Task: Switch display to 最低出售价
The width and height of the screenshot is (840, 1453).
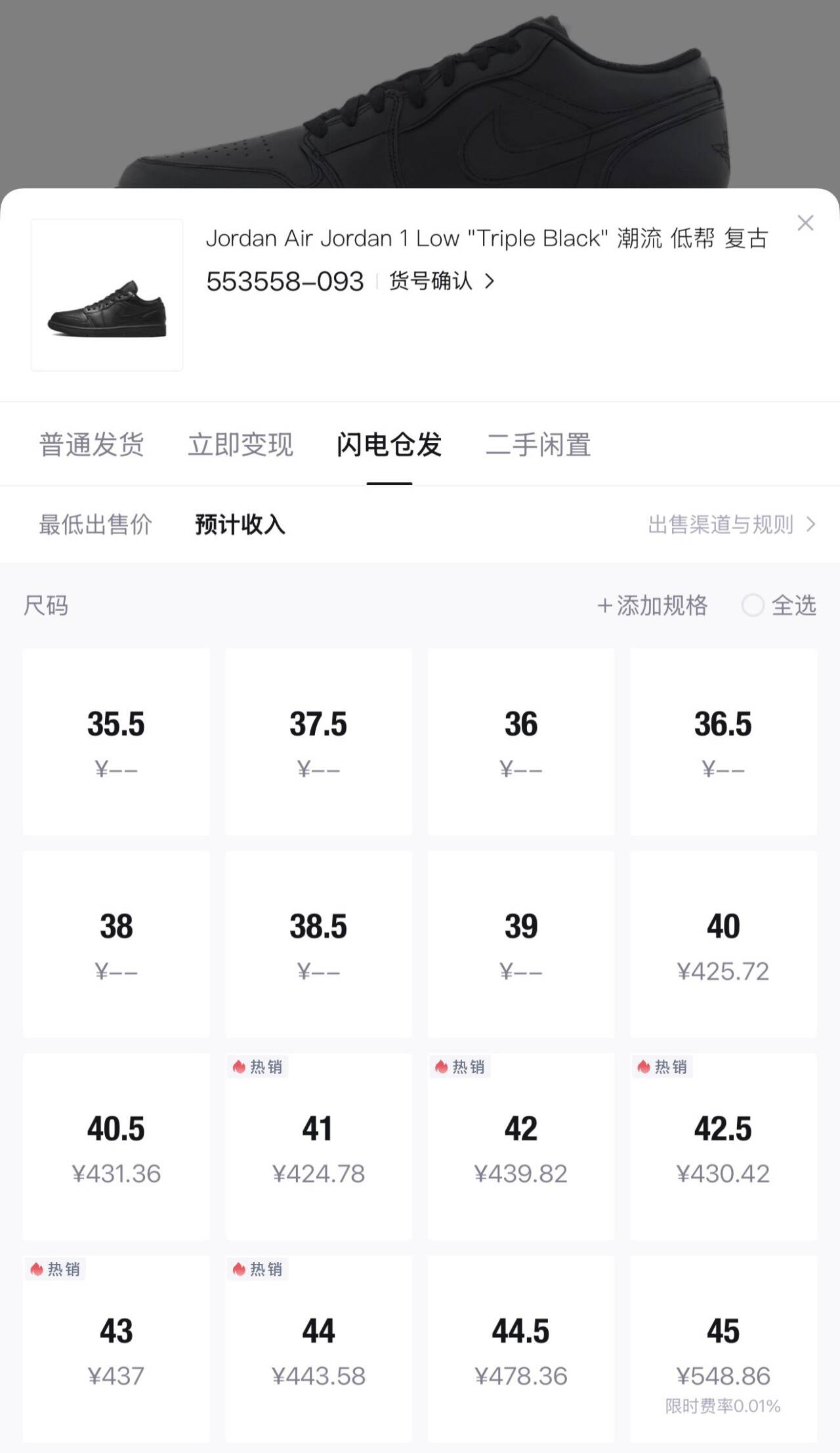Action: click(96, 524)
